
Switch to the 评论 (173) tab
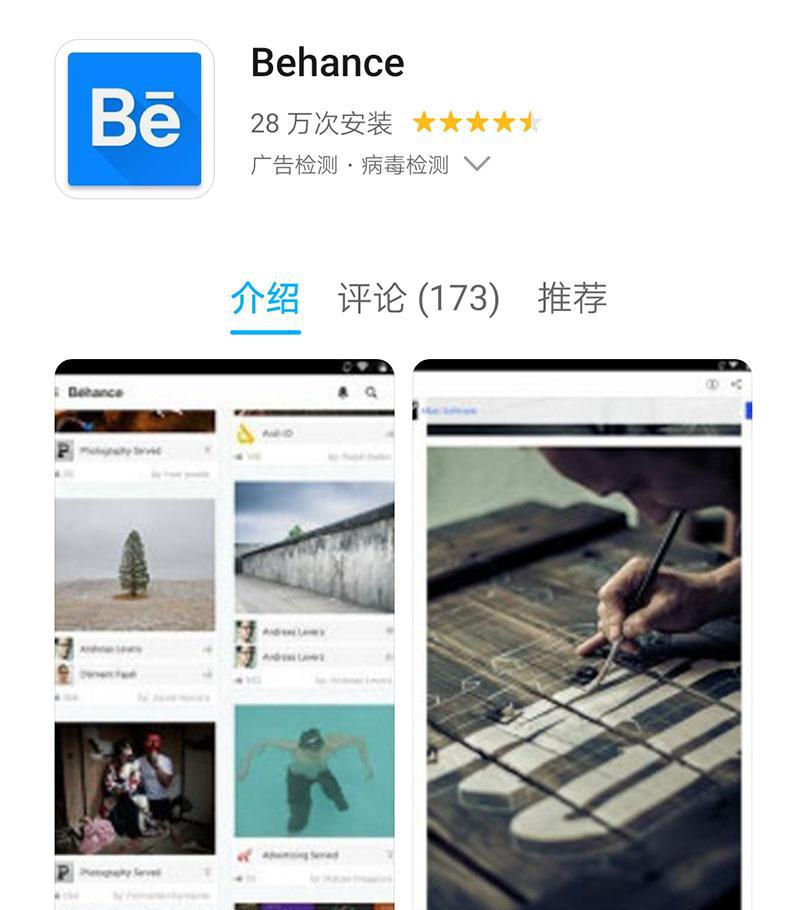point(418,298)
